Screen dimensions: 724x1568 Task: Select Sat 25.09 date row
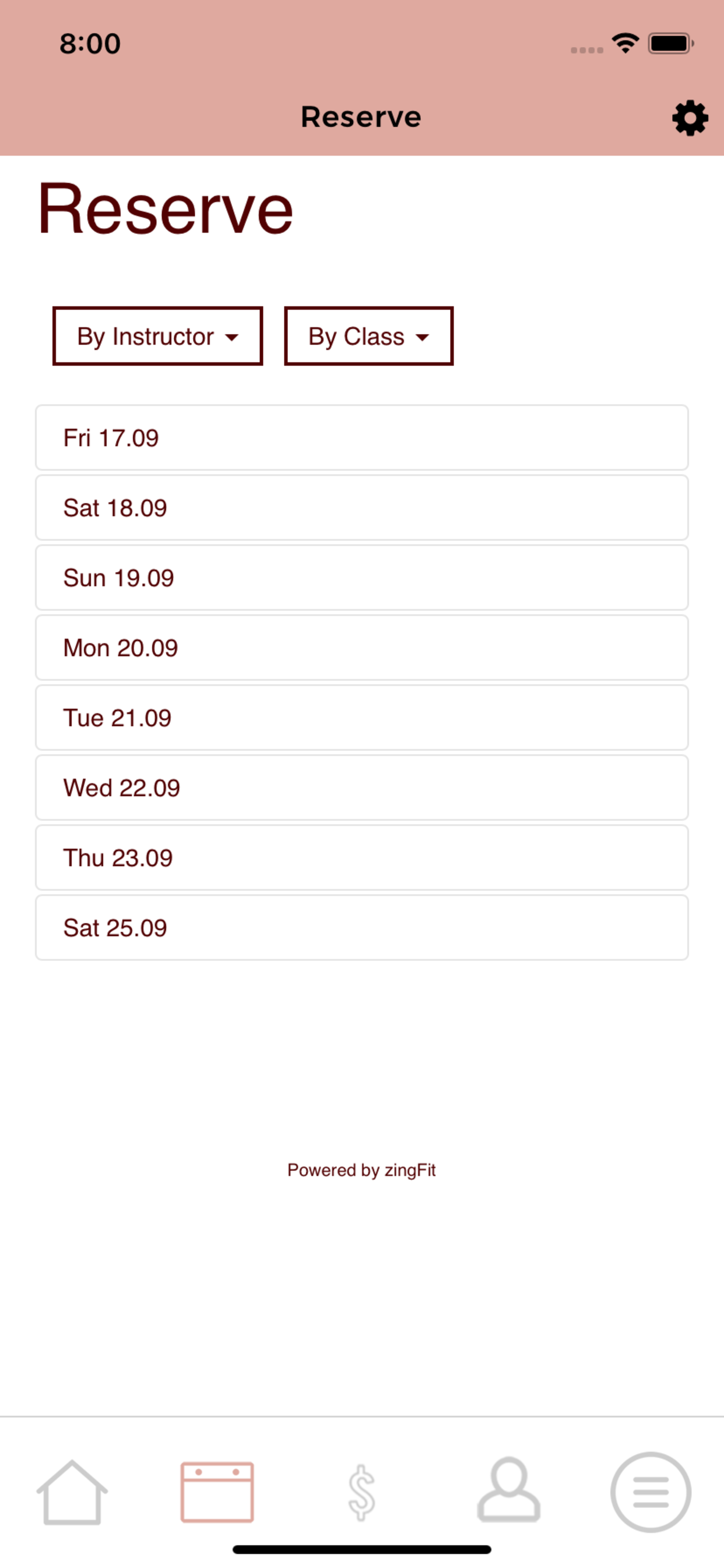pyautogui.click(x=362, y=928)
